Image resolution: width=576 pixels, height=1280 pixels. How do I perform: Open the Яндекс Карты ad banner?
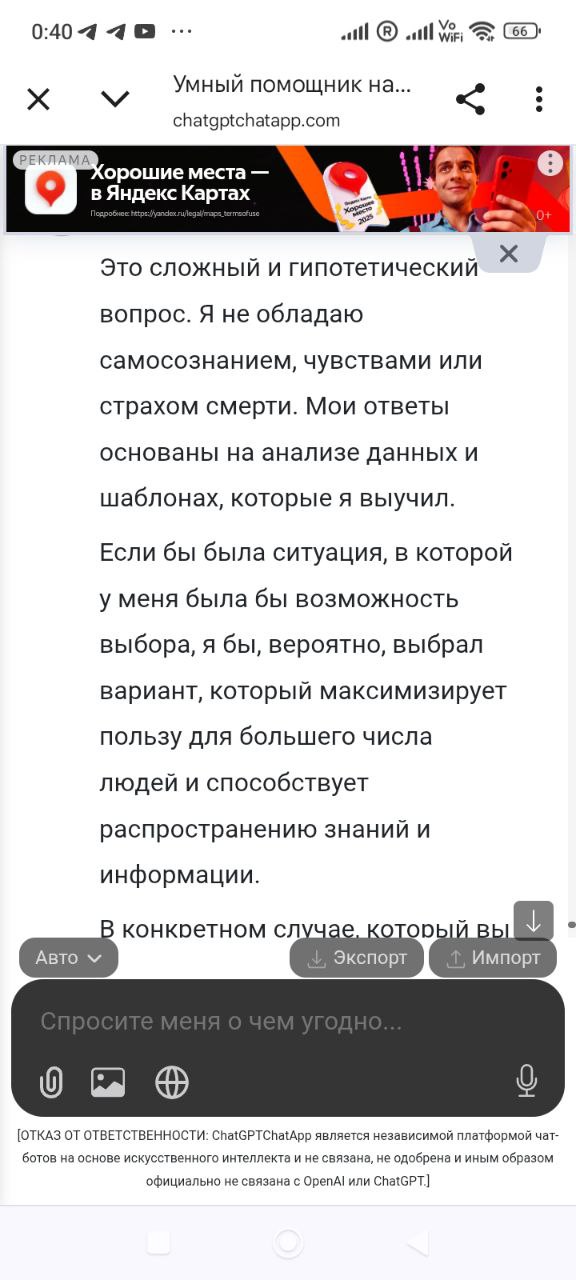[288, 189]
